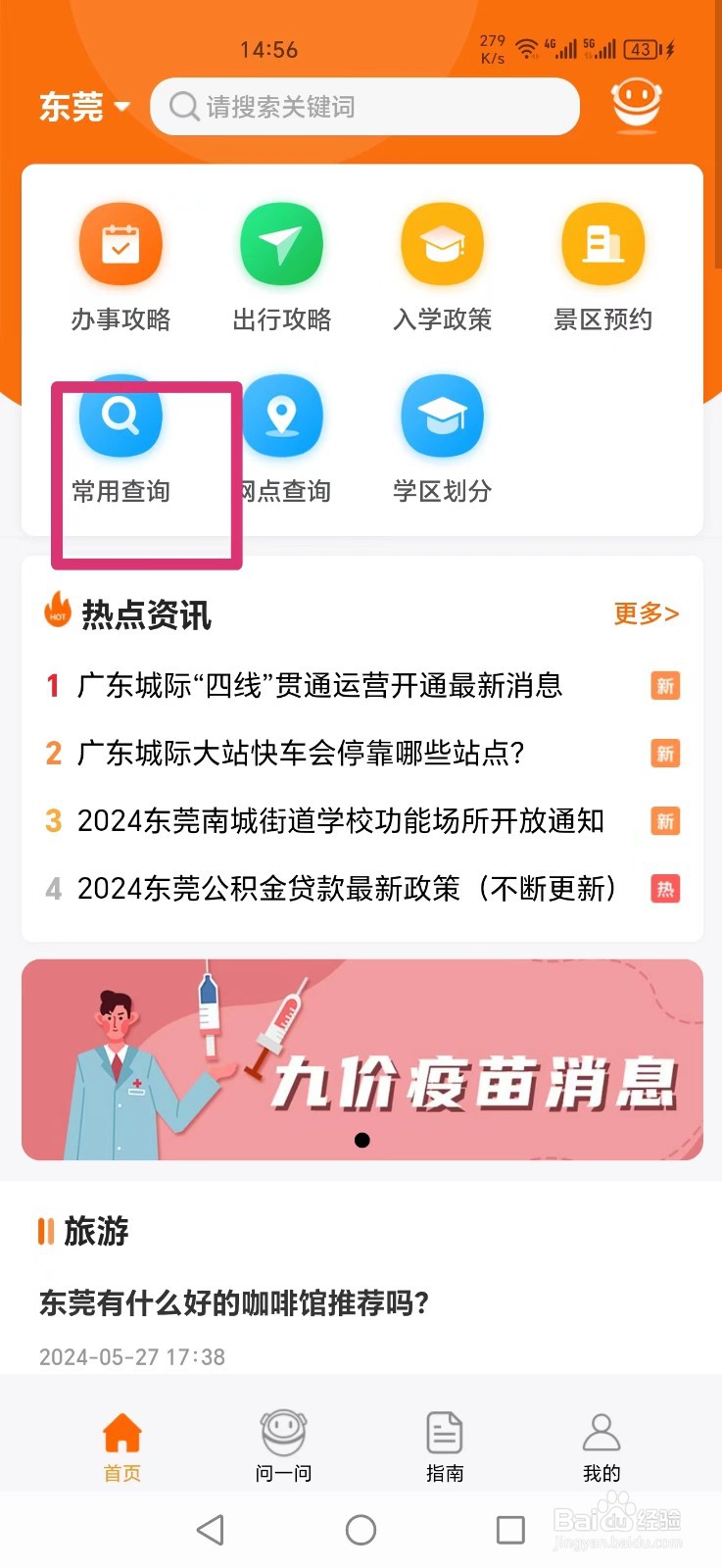This screenshot has height=1568, width=722.
Task: Tap the carousel indicator dot below banner
Action: pos(362,1140)
